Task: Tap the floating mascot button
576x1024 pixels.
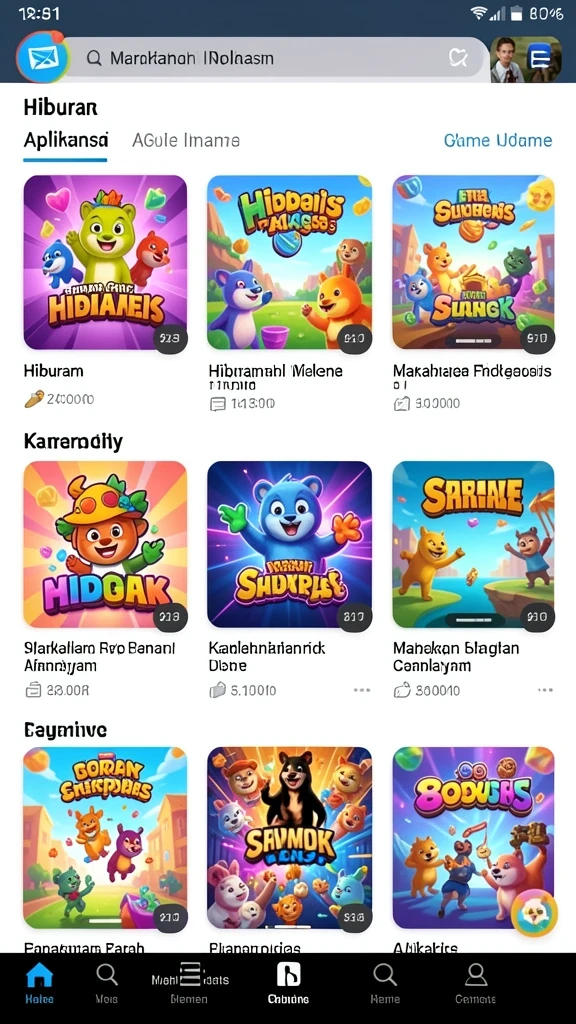Action: tap(534, 914)
